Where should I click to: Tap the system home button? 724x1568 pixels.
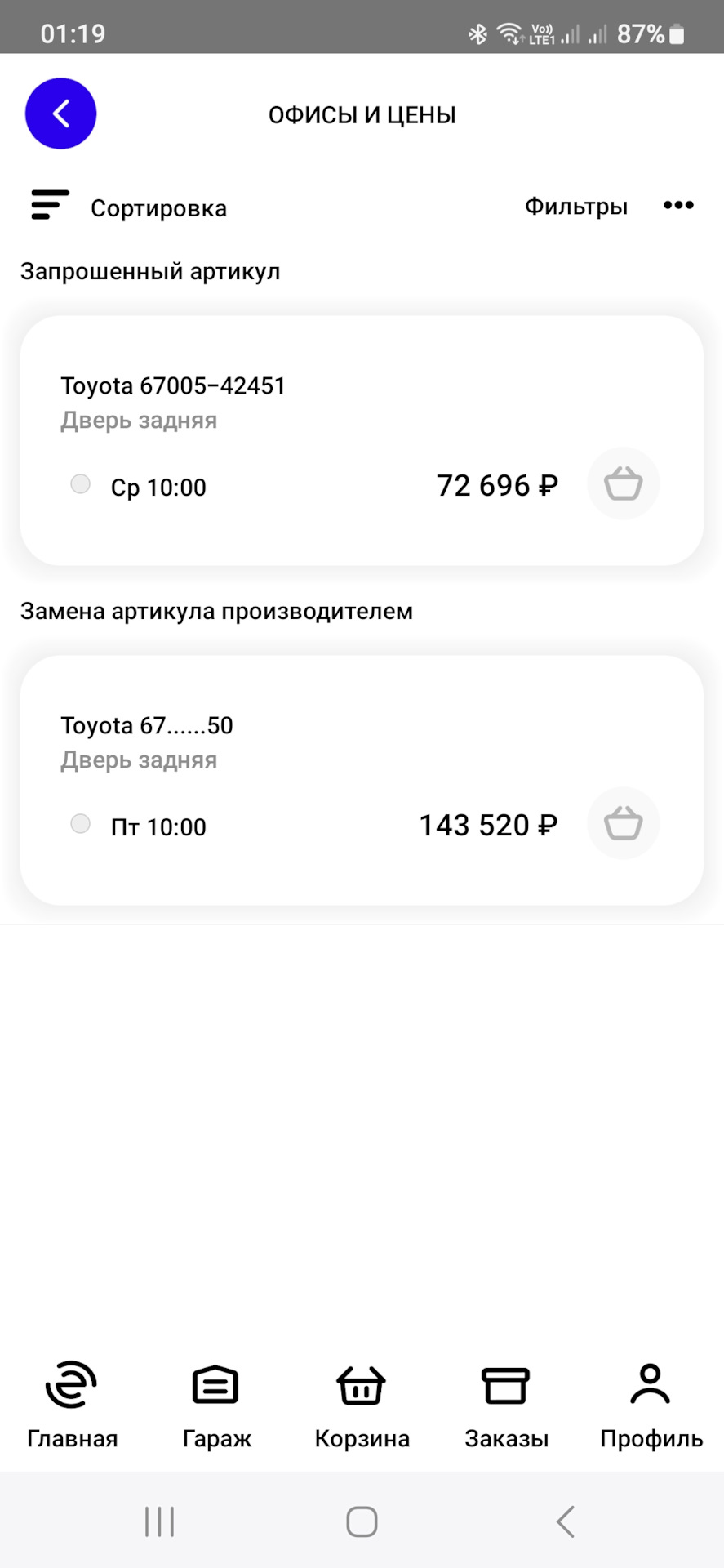362,1521
